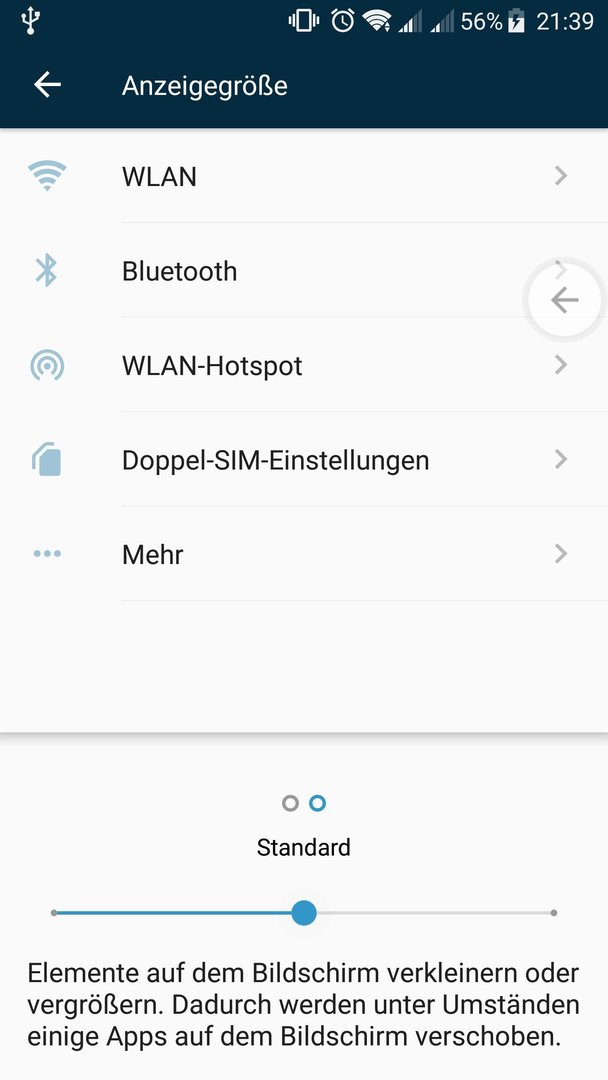This screenshot has height=1080, width=608.
Task: Show the first preview page dot
Action: 291,803
